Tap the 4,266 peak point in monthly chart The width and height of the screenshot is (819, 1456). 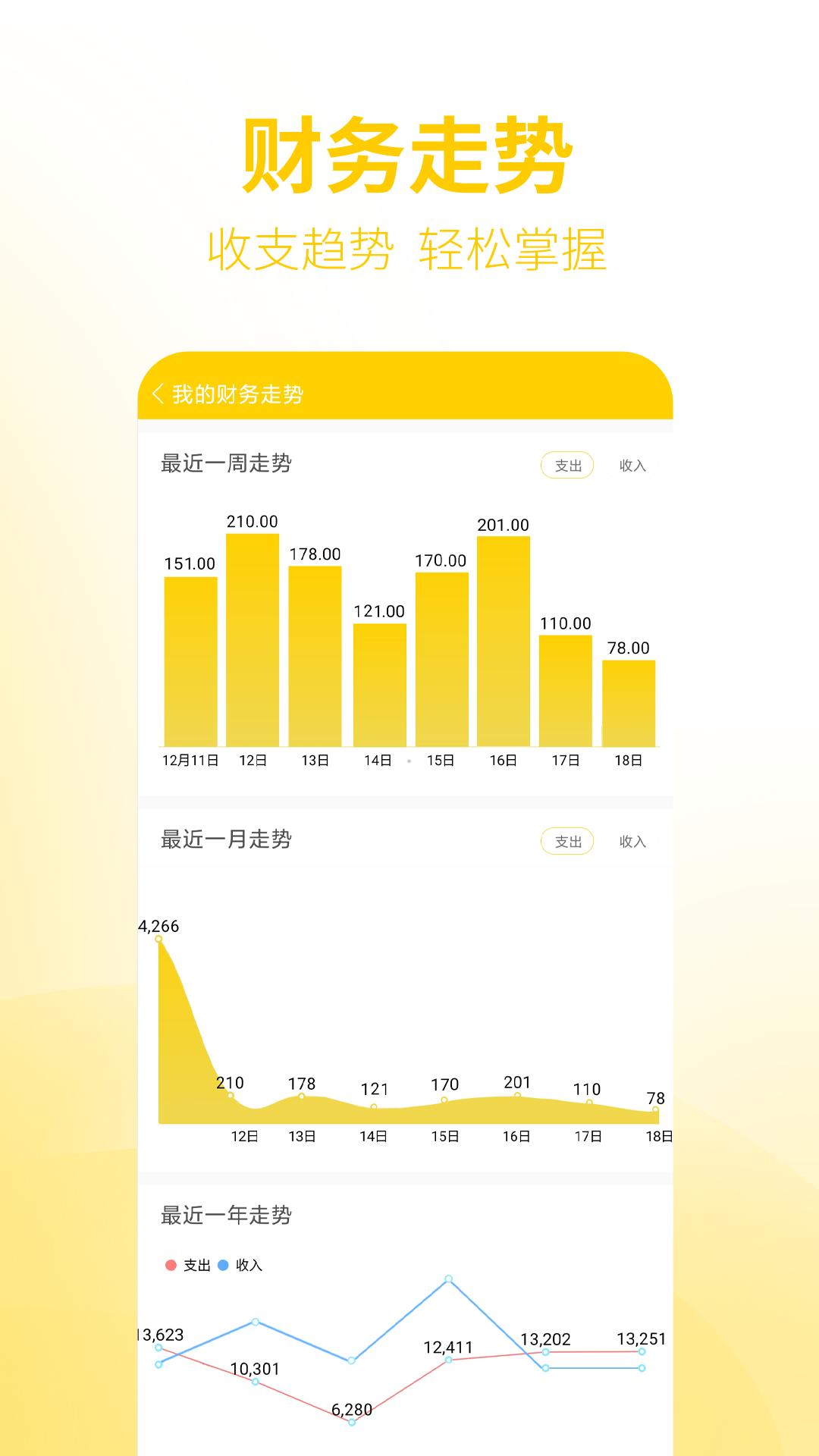(x=158, y=938)
